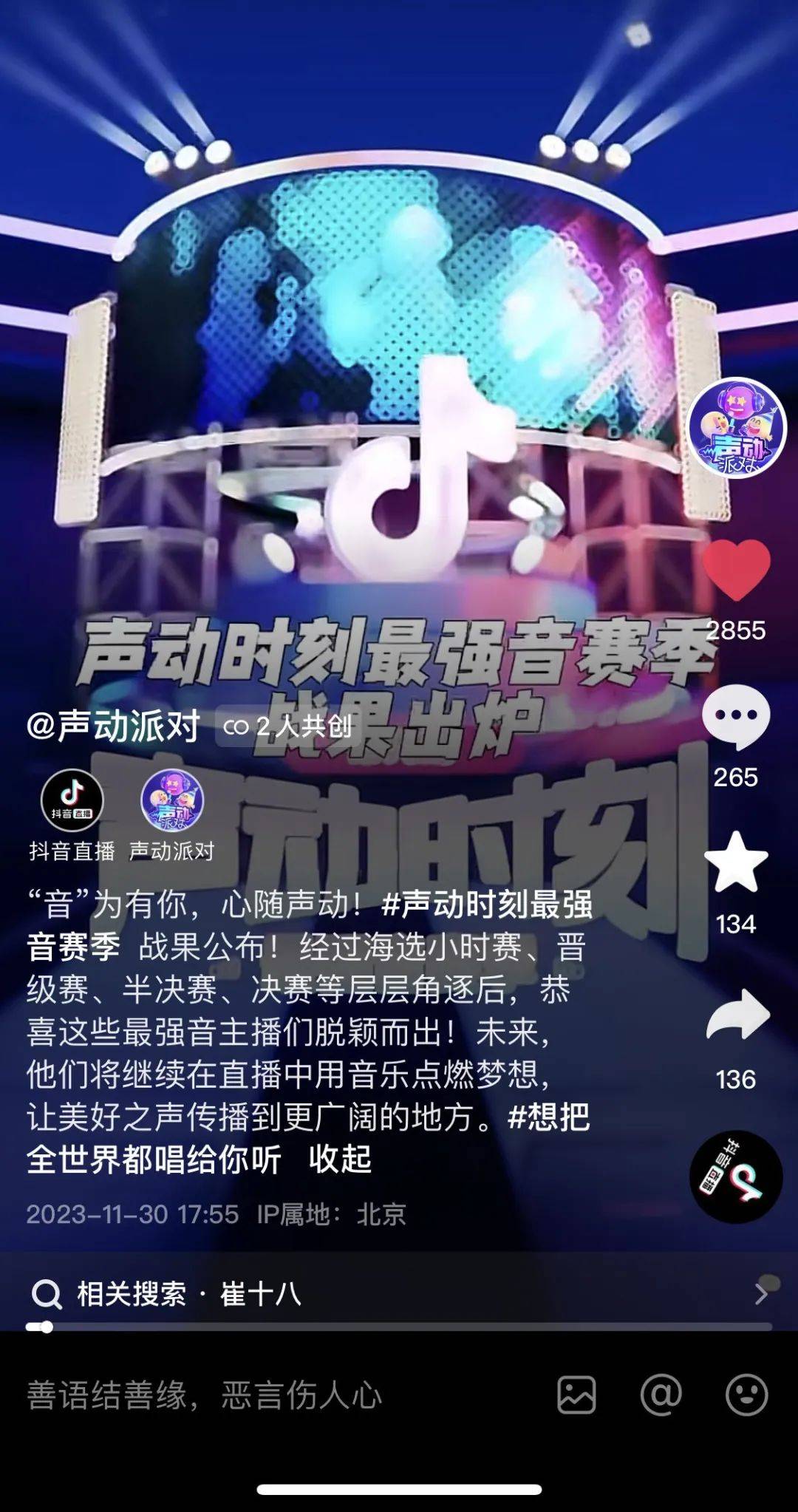Open the spinning music disc
The height and width of the screenshot is (1512, 798).
tap(735, 1176)
